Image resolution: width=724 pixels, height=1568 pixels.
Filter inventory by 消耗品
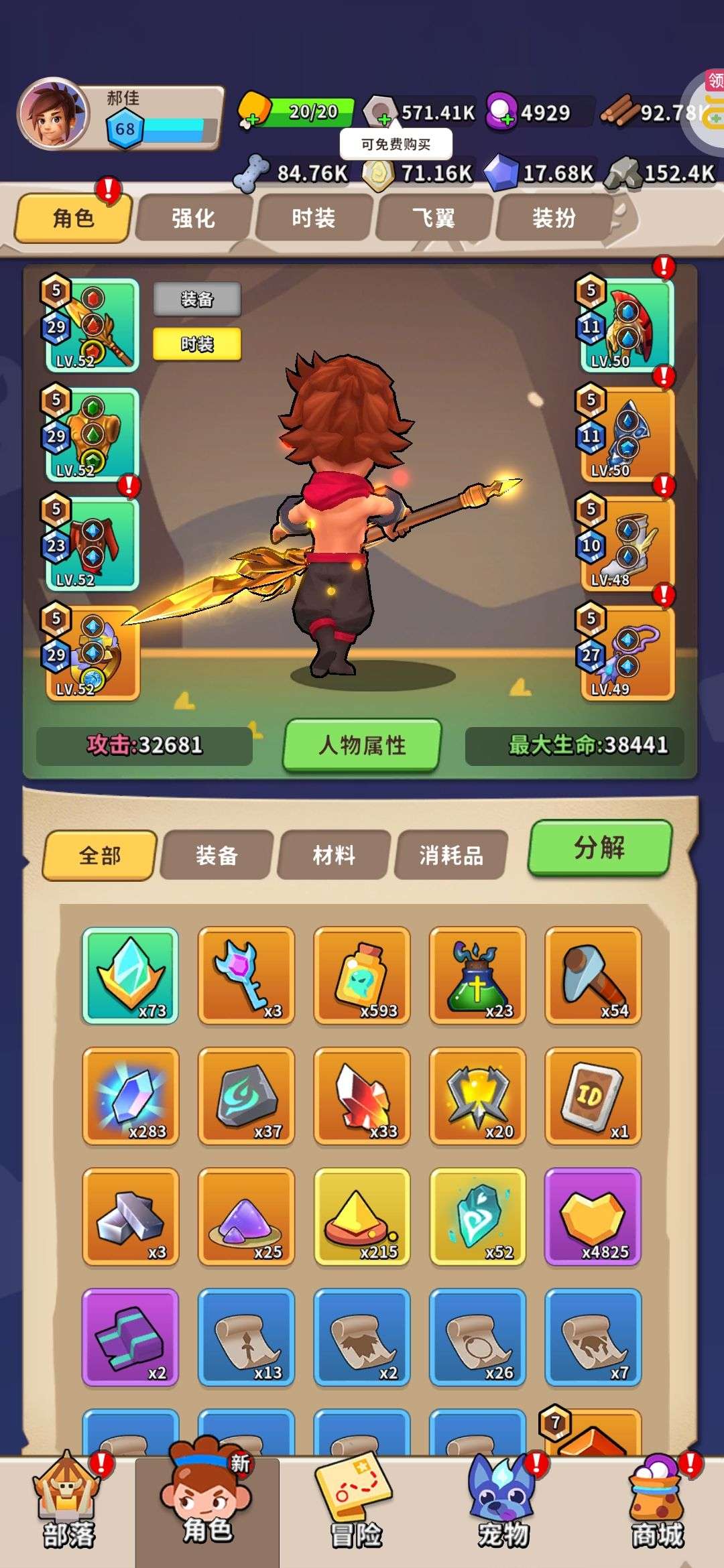[x=450, y=855]
